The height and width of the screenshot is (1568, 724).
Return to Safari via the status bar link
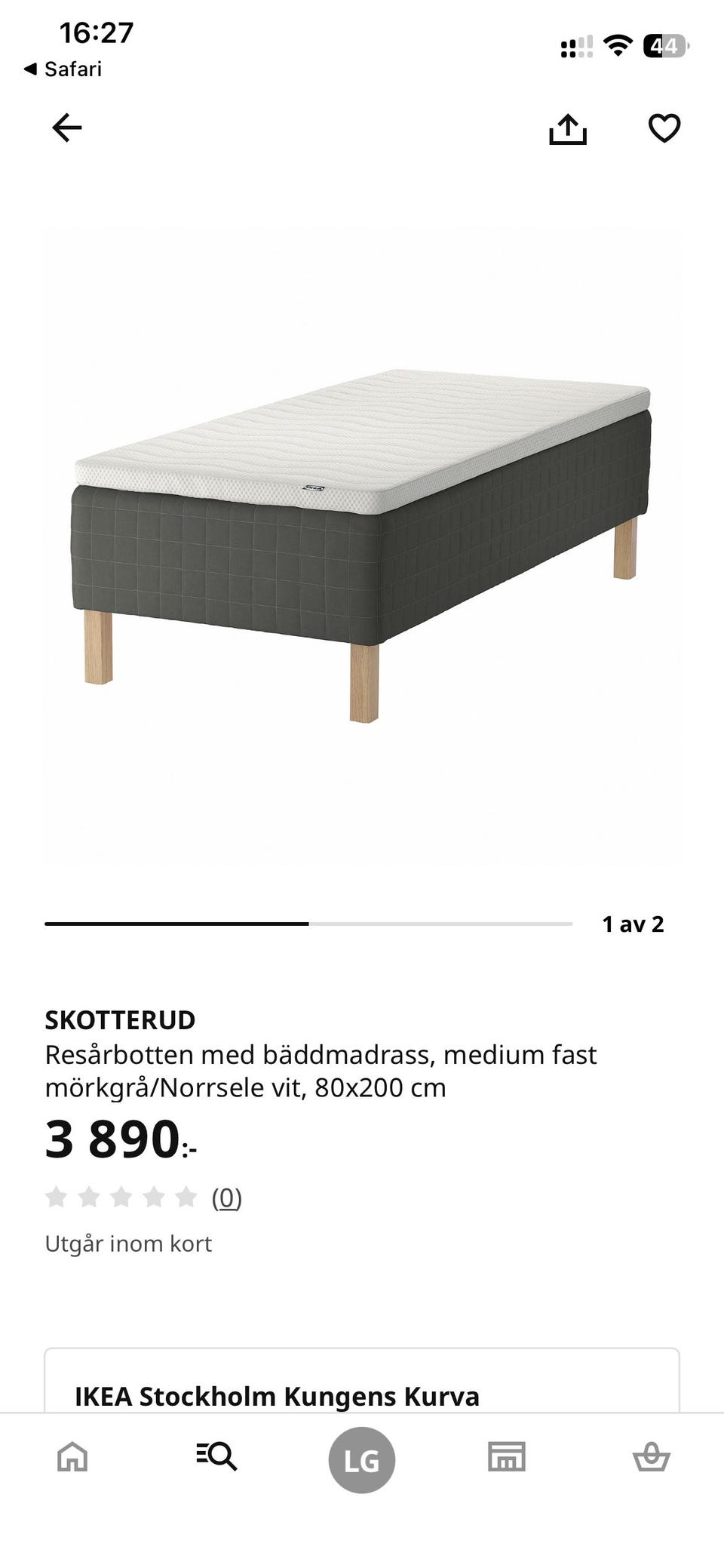point(63,69)
